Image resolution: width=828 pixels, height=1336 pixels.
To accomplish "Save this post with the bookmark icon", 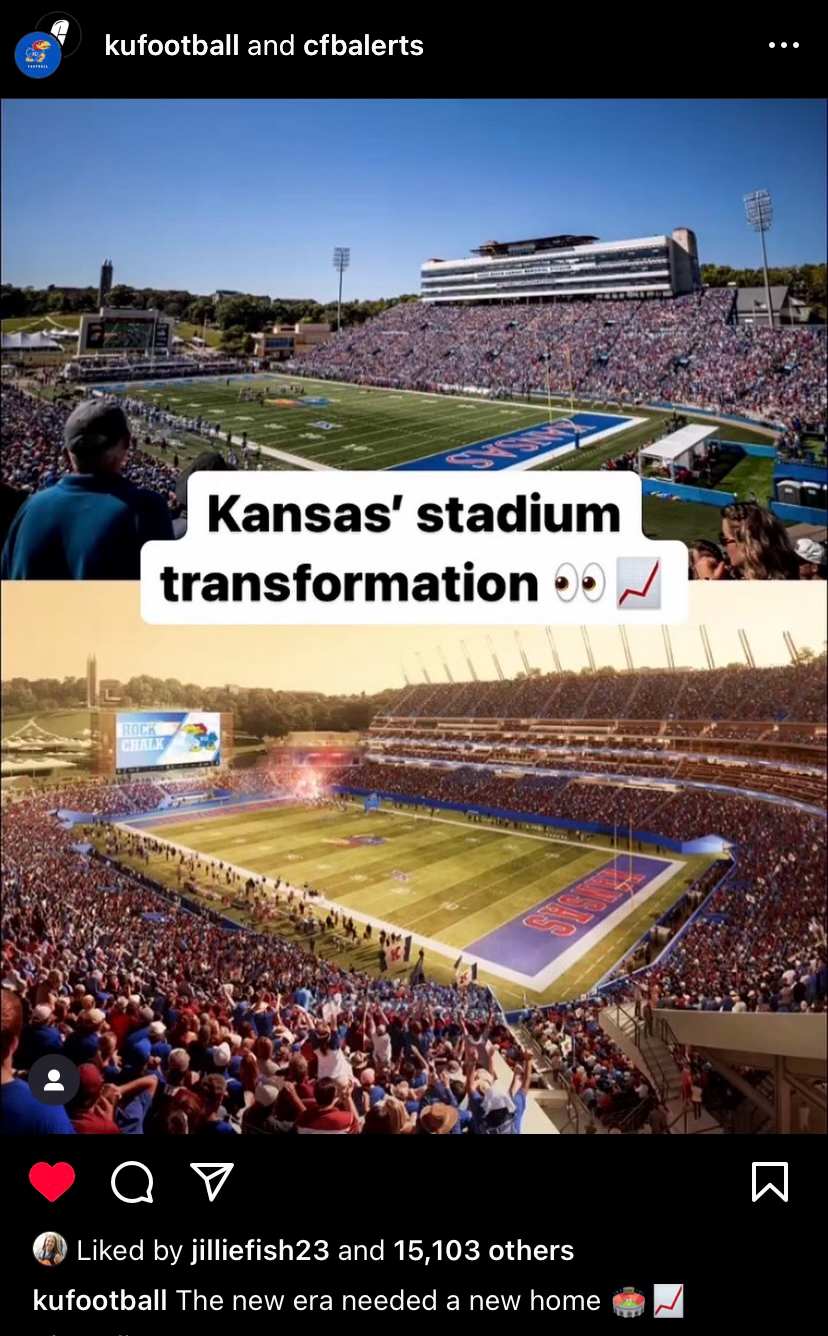I will (x=769, y=1182).
